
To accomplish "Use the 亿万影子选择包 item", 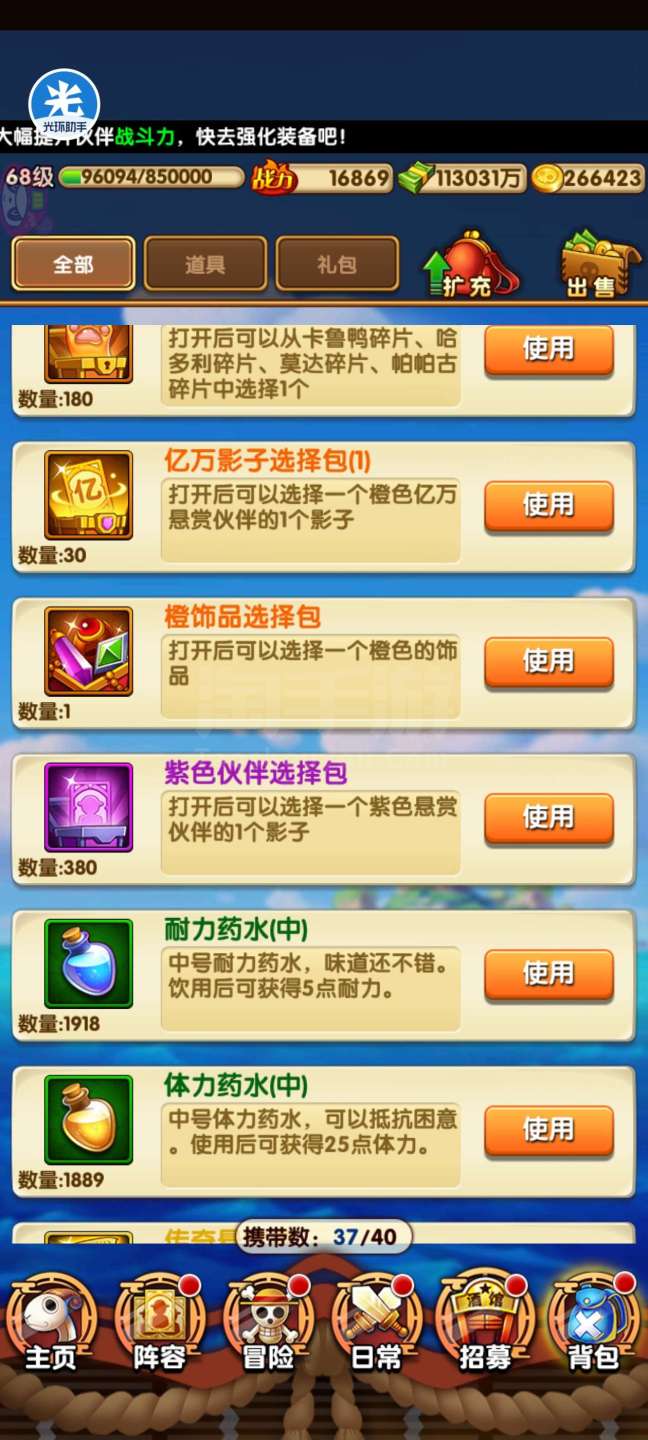I will tap(548, 505).
